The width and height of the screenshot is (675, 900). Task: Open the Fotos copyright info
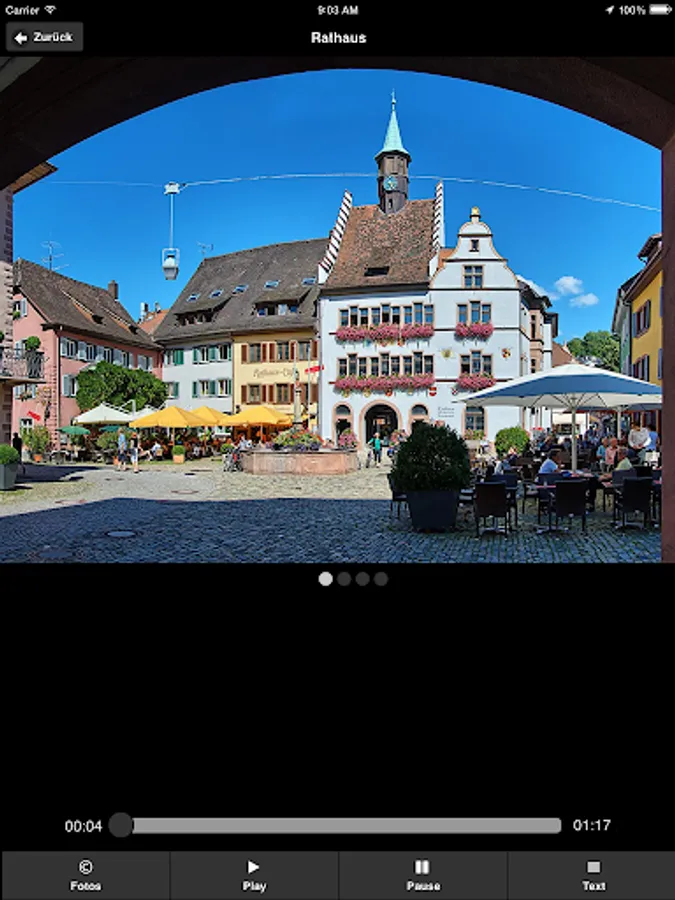(86, 875)
